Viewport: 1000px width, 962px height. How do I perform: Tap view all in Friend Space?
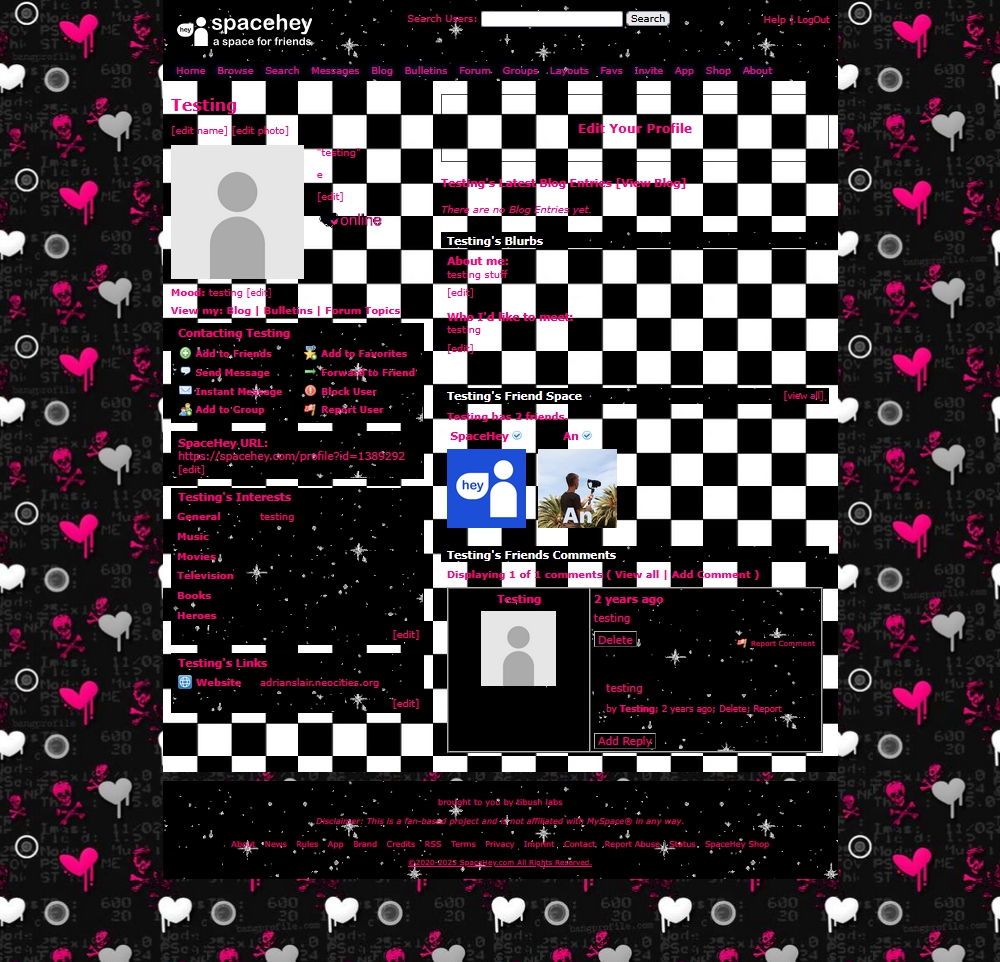click(804, 396)
